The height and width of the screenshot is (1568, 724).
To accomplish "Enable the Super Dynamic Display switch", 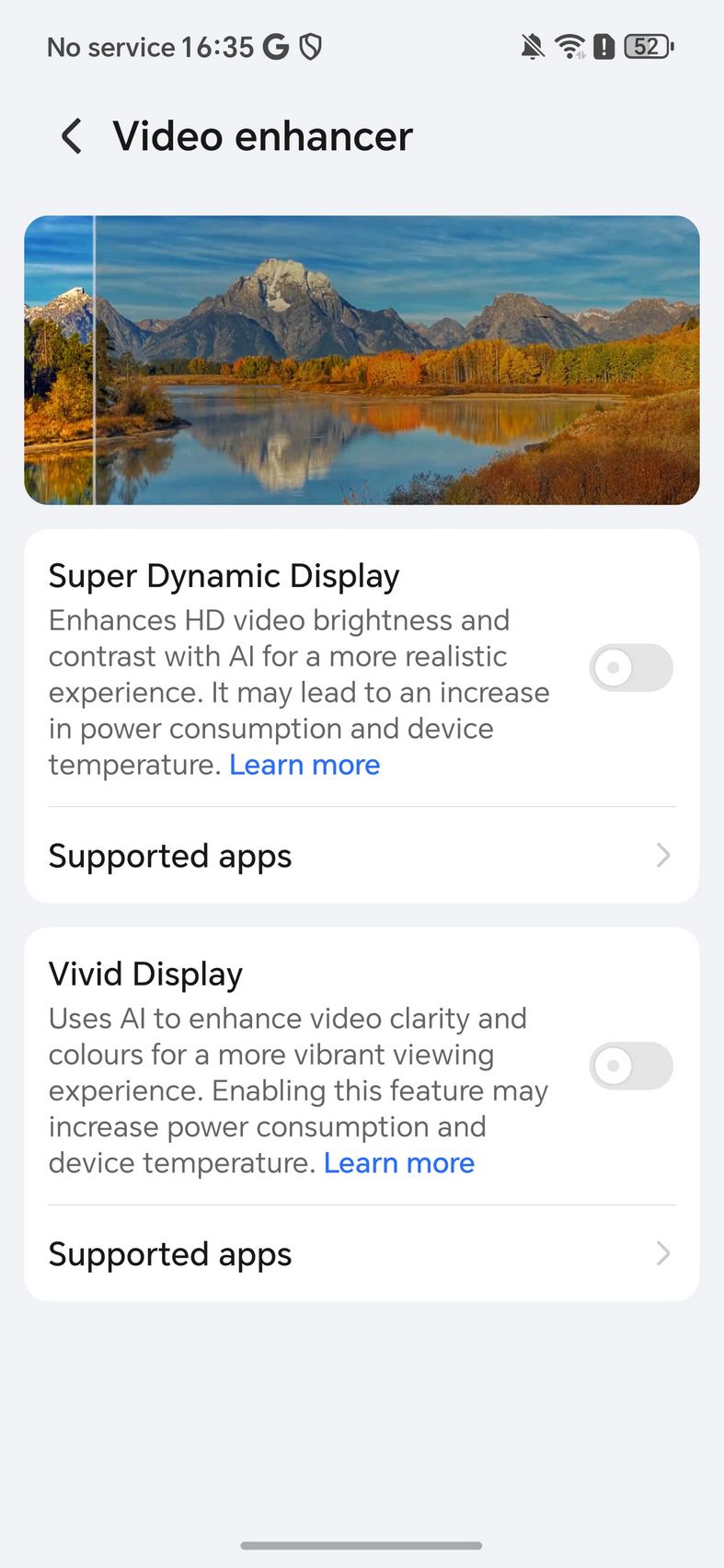I will pyautogui.click(x=631, y=667).
